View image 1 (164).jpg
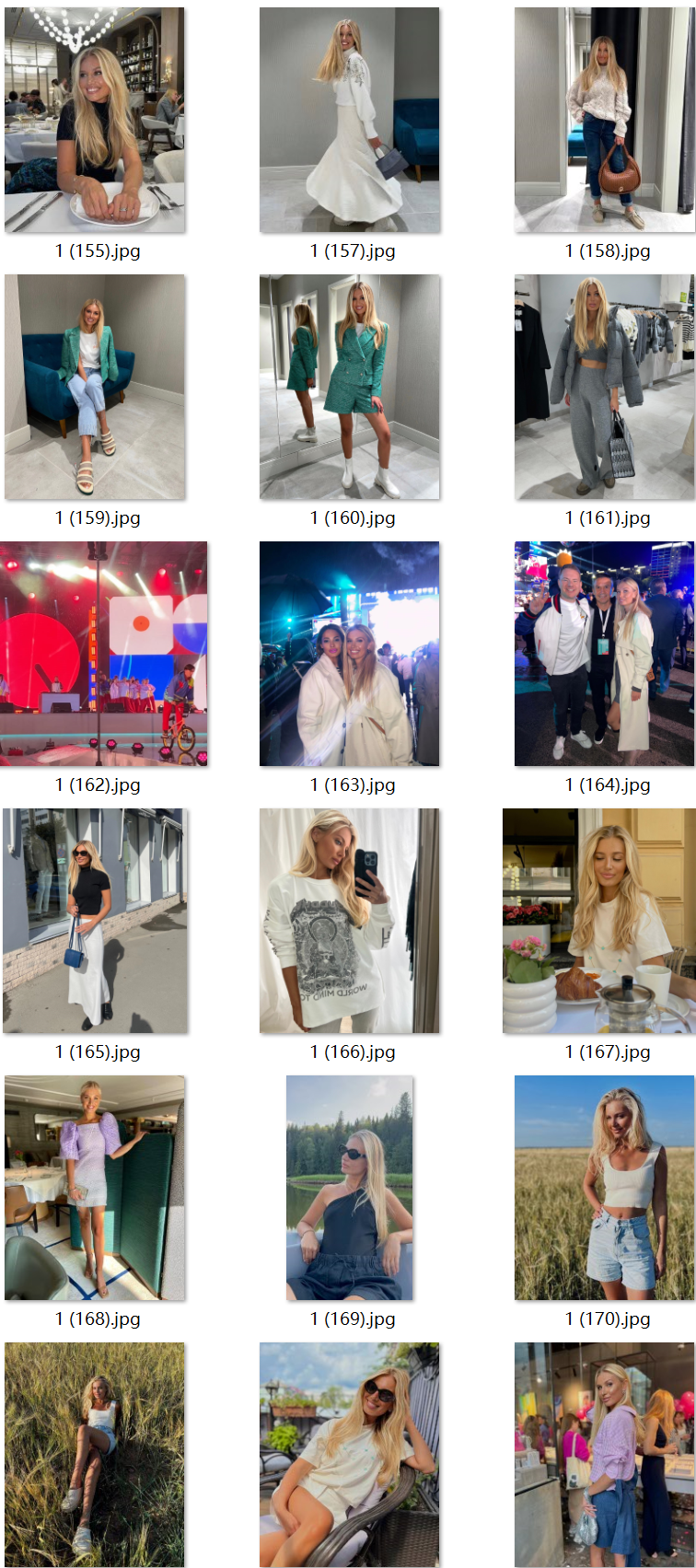Screen dimensions: 696x1568 [x=604, y=654]
